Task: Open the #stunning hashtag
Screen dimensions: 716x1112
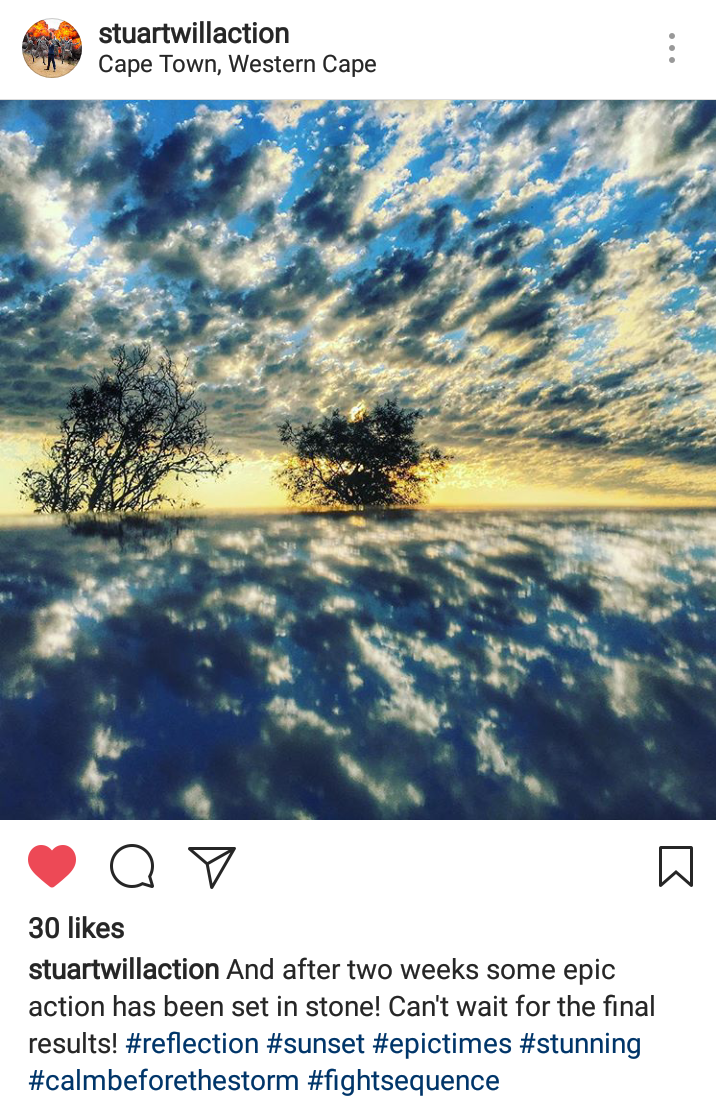Action: 580,1044
